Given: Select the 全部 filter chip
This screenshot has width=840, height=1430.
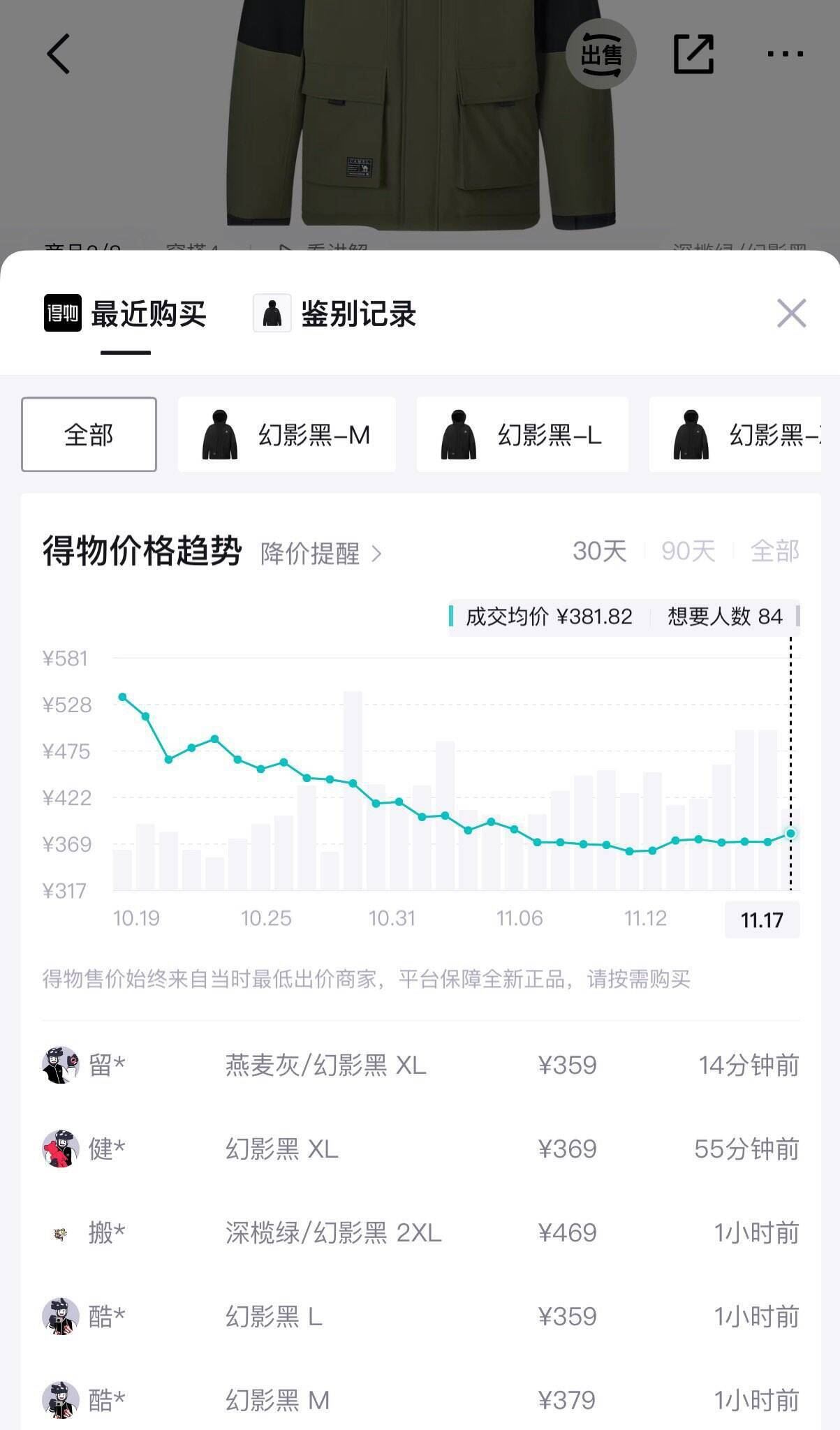Looking at the screenshot, I should pos(89,435).
